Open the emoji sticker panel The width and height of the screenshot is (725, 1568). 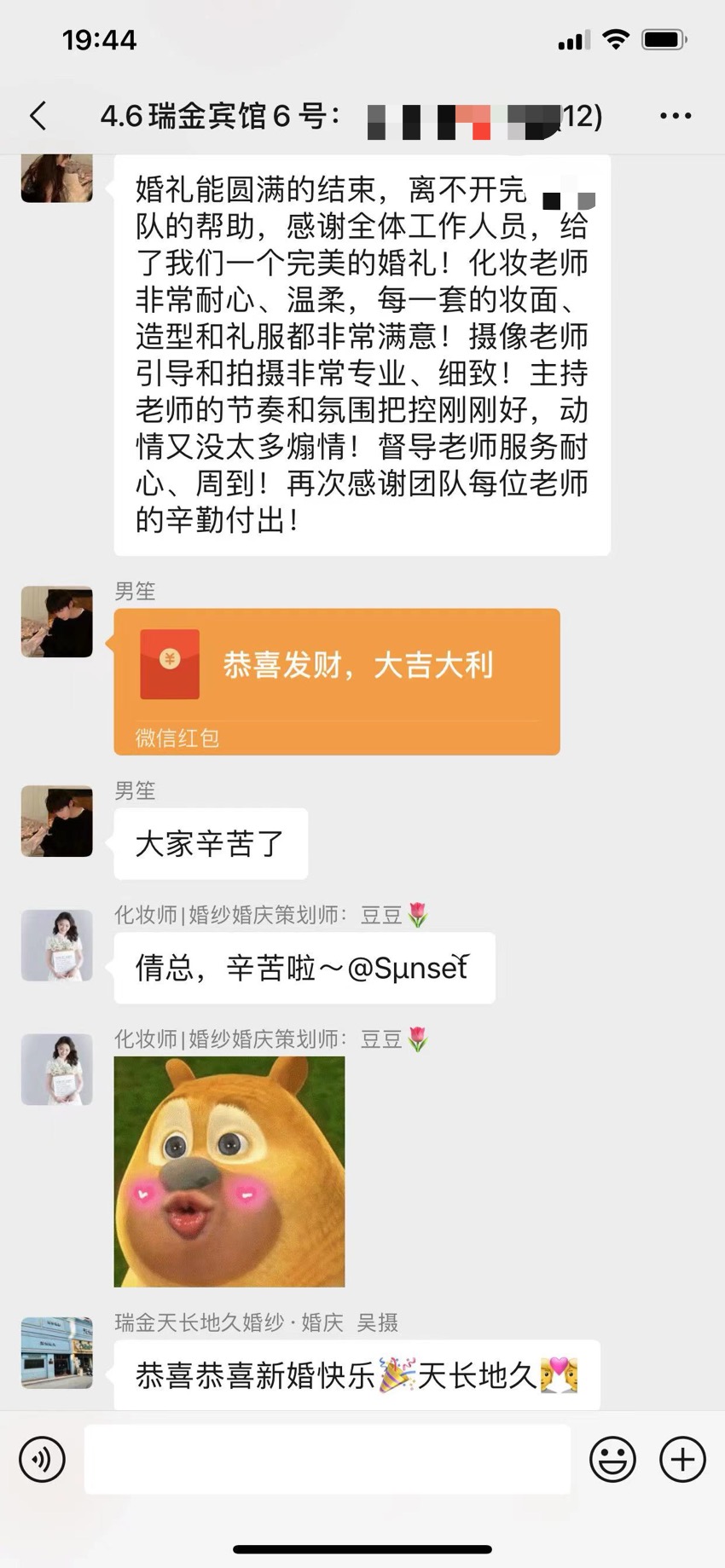click(x=612, y=1459)
